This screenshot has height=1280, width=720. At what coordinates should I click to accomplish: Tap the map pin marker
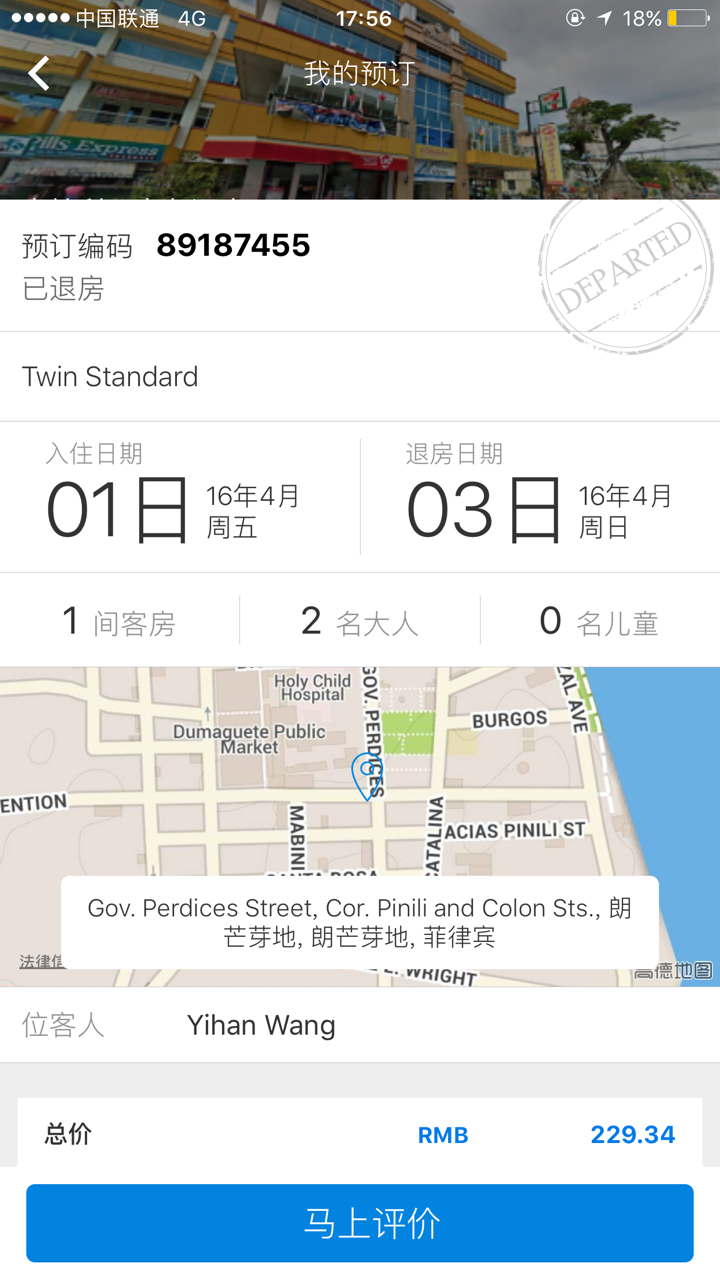pyautogui.click(x=366, y=776)
